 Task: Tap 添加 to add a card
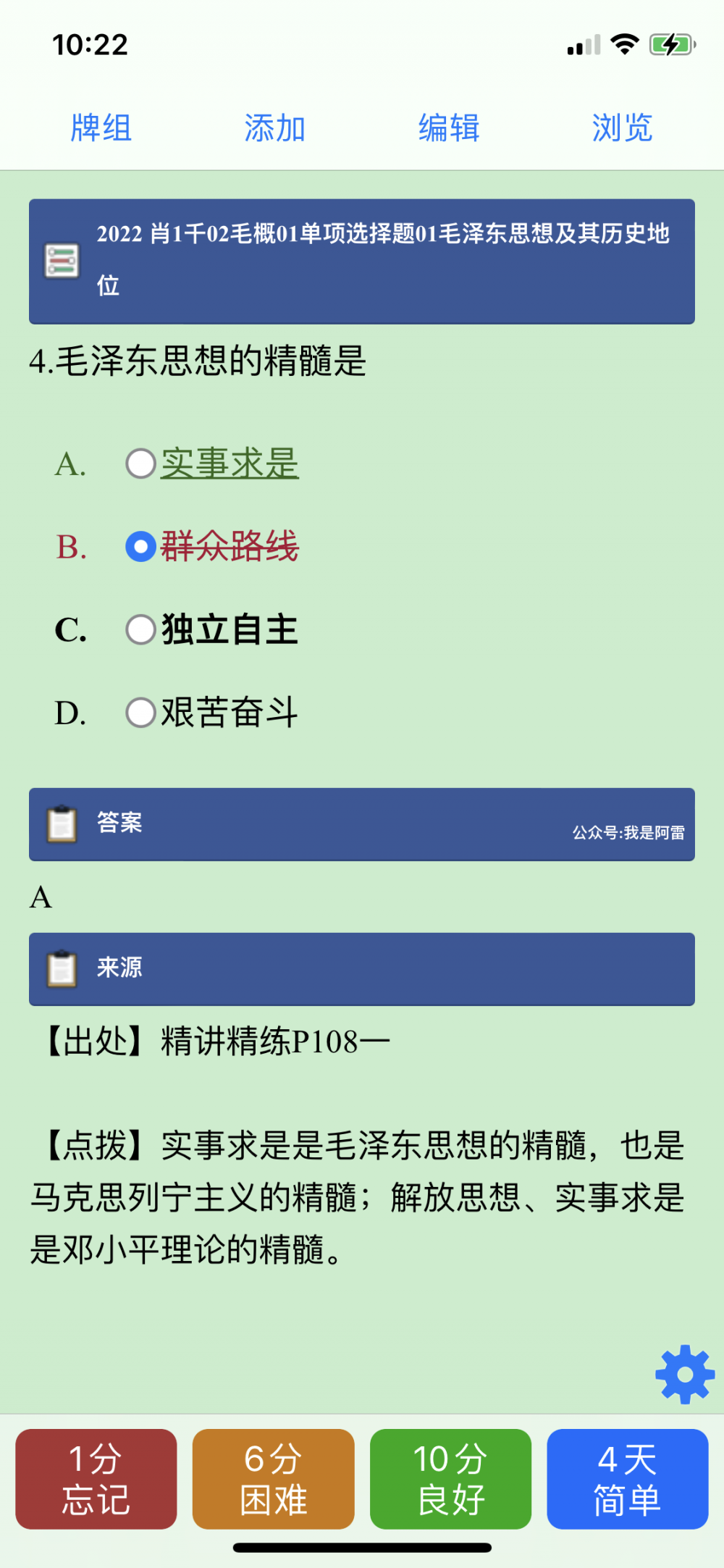tap(274, 128)
